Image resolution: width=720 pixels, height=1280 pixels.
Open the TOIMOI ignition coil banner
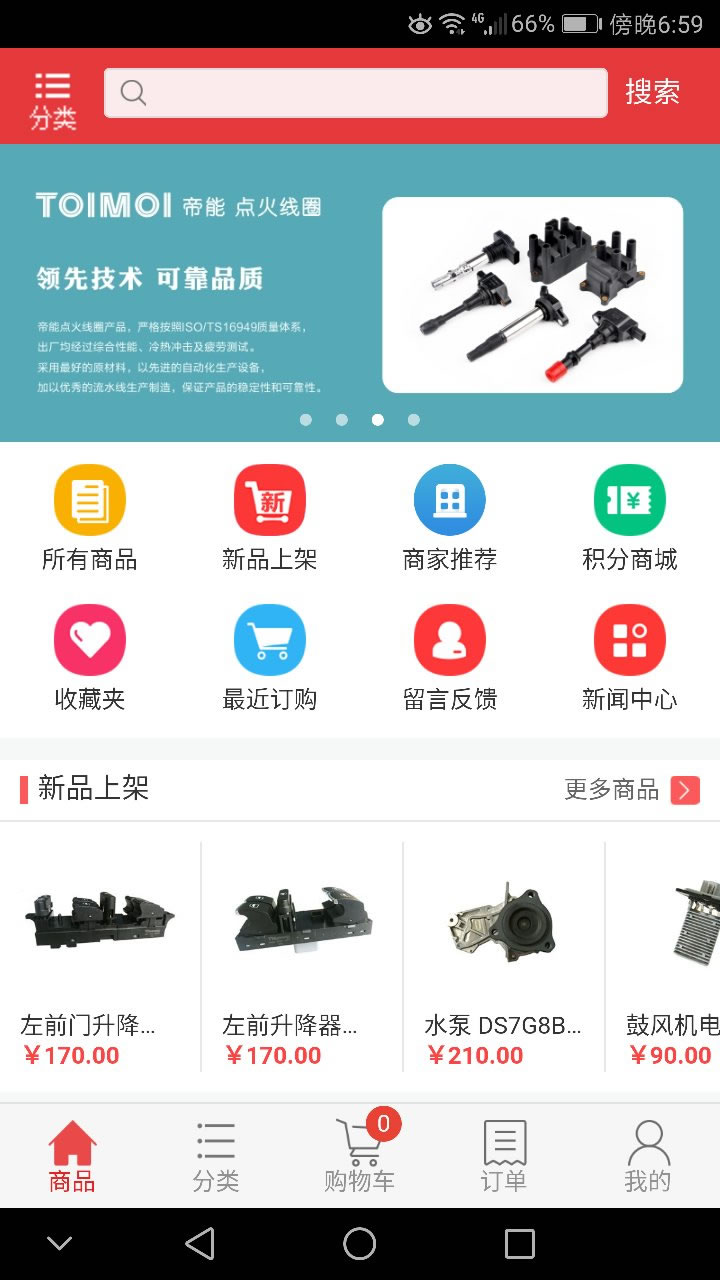[x=360, y=293]
